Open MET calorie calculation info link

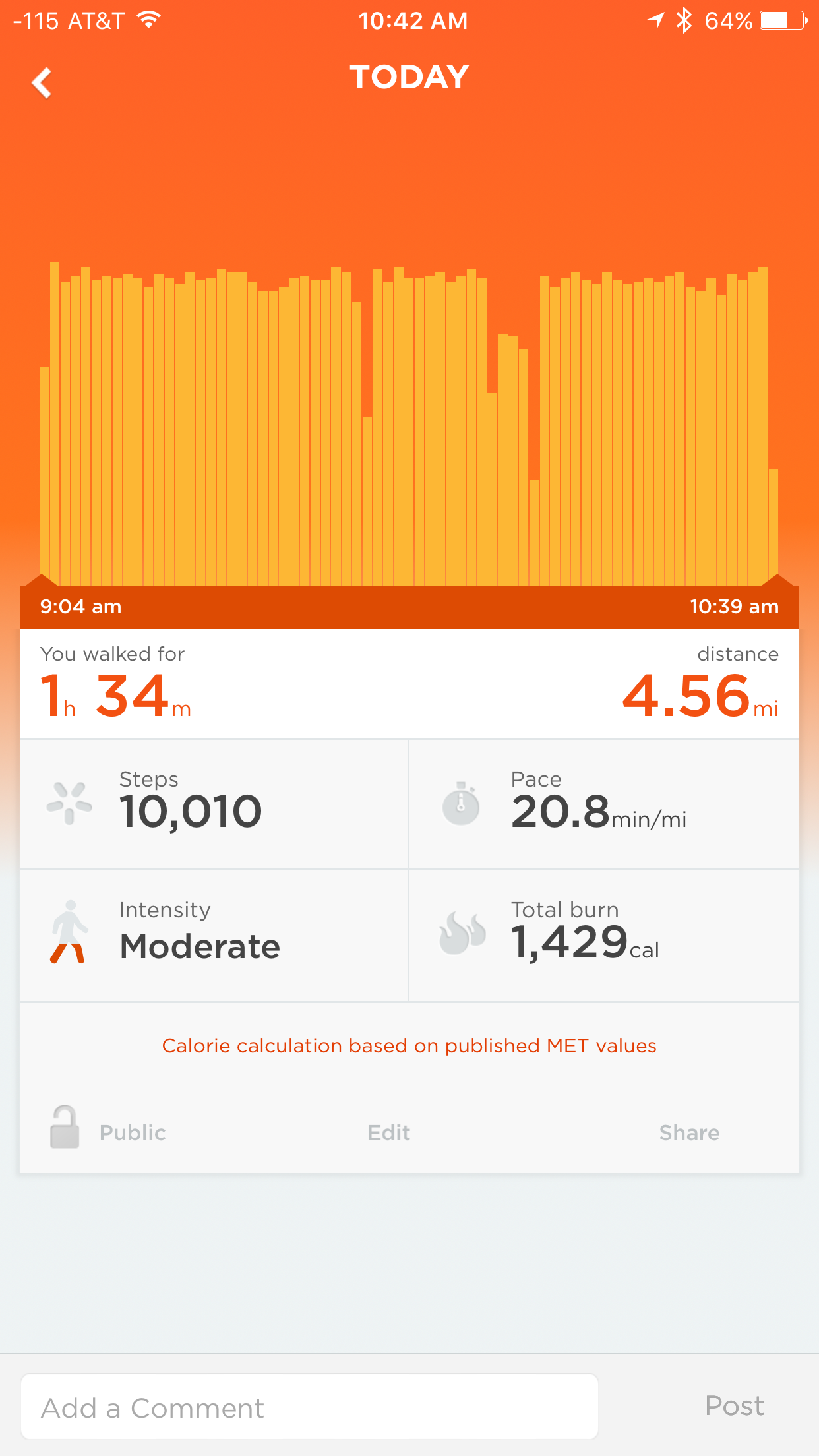[409, 1045]
